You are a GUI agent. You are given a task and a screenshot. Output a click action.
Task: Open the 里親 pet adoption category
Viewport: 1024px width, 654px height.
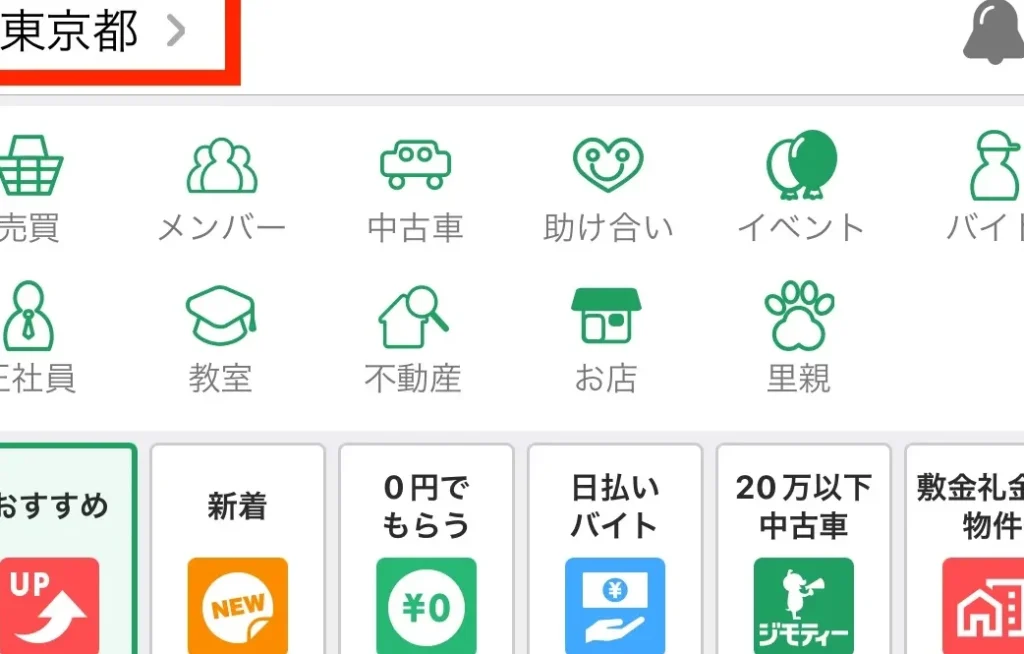coord(799,336)
